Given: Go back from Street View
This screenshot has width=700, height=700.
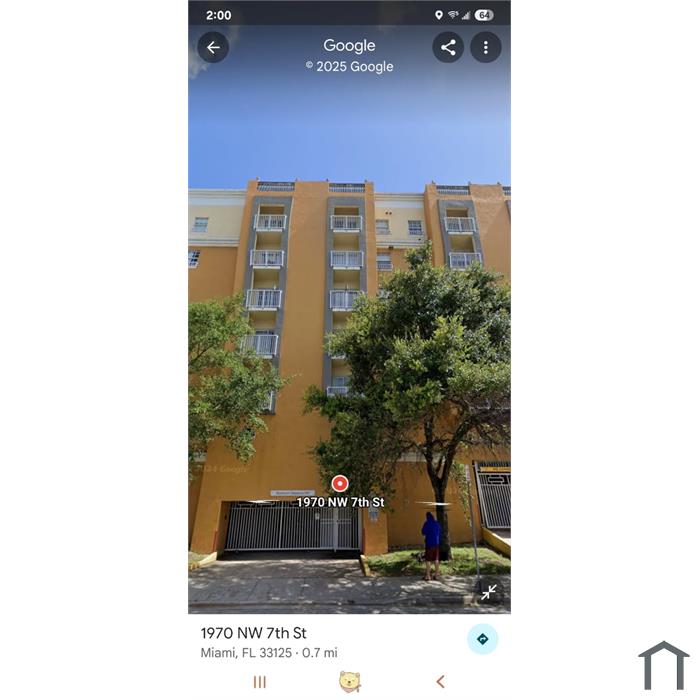Looking at the screenshot, I should (213, 47).
